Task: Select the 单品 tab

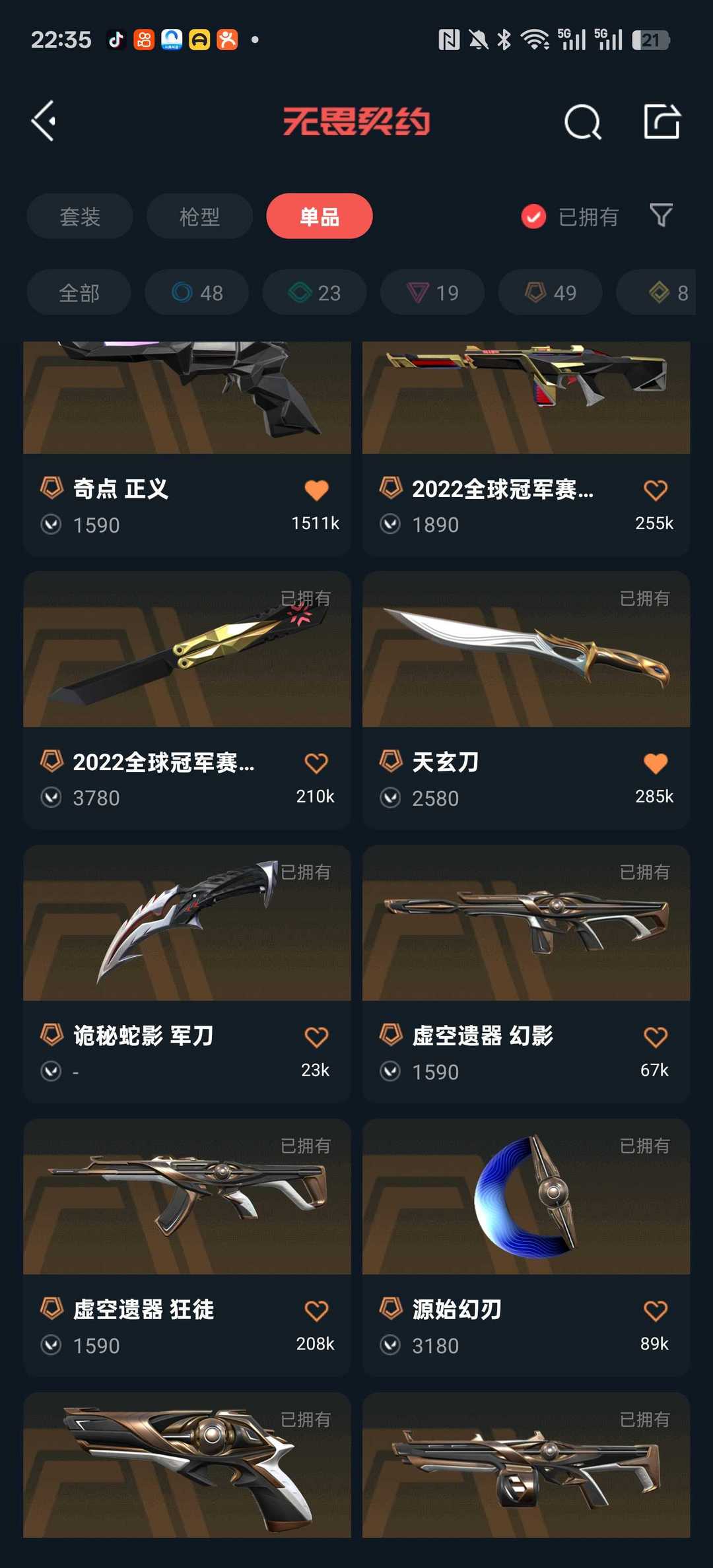Action: pos(320,216)
